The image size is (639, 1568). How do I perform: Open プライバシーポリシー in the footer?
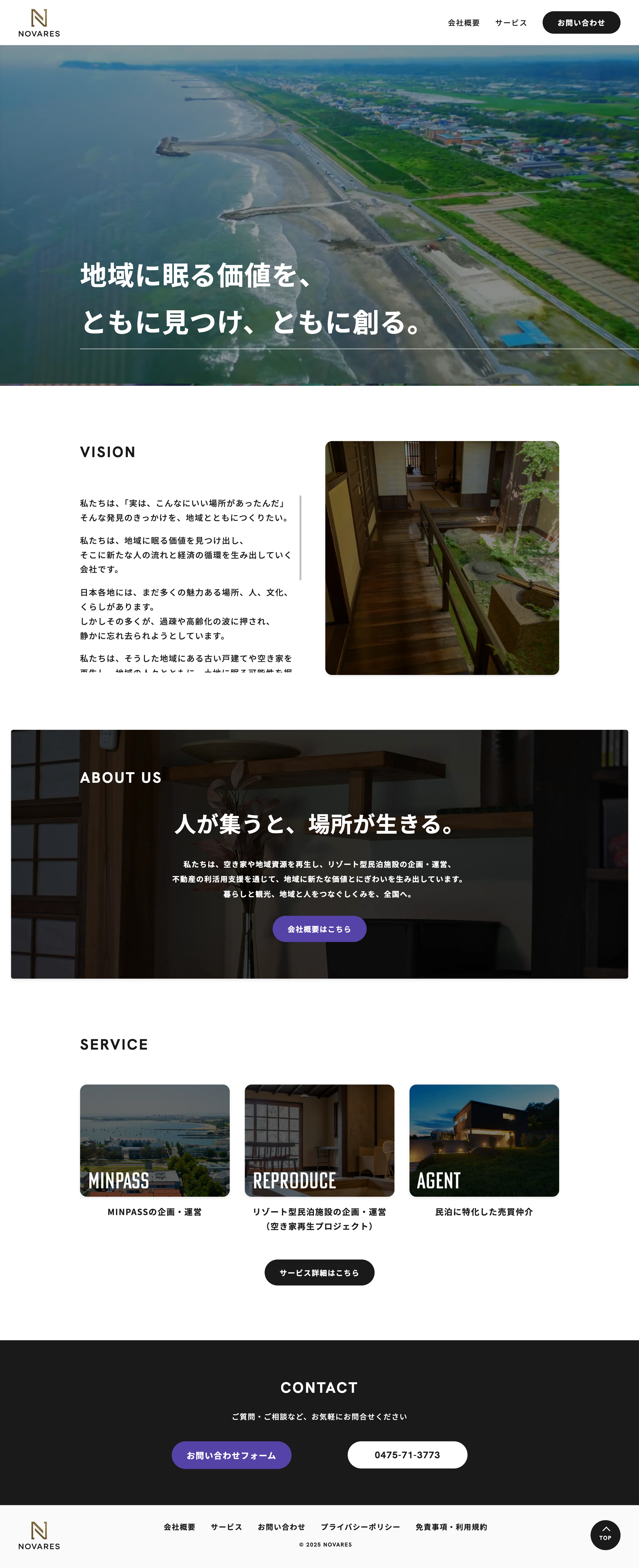(360, 1526)
